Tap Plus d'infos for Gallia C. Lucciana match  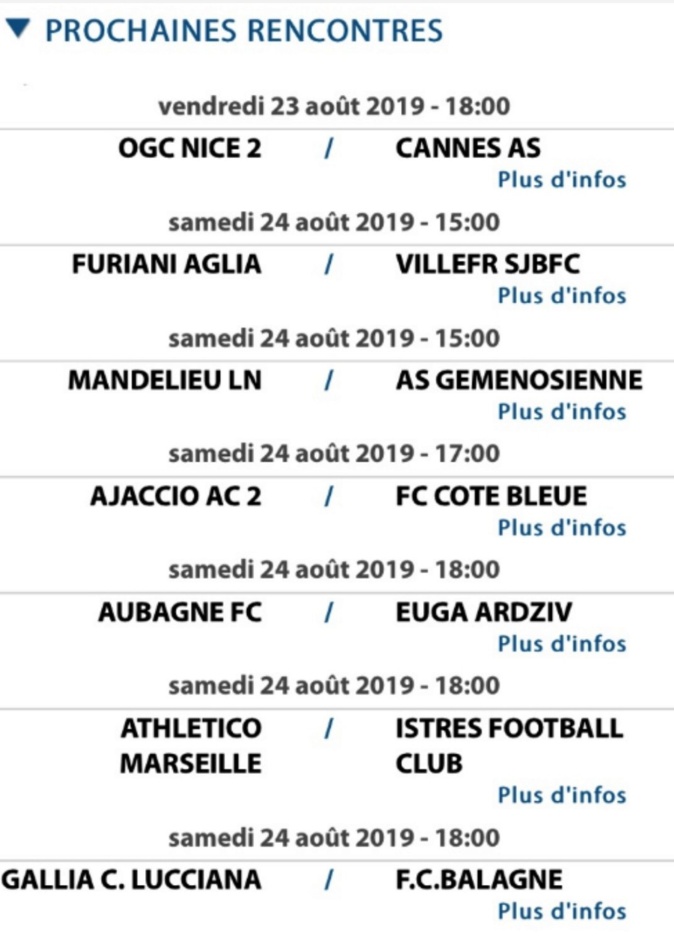tap(562, 912)
